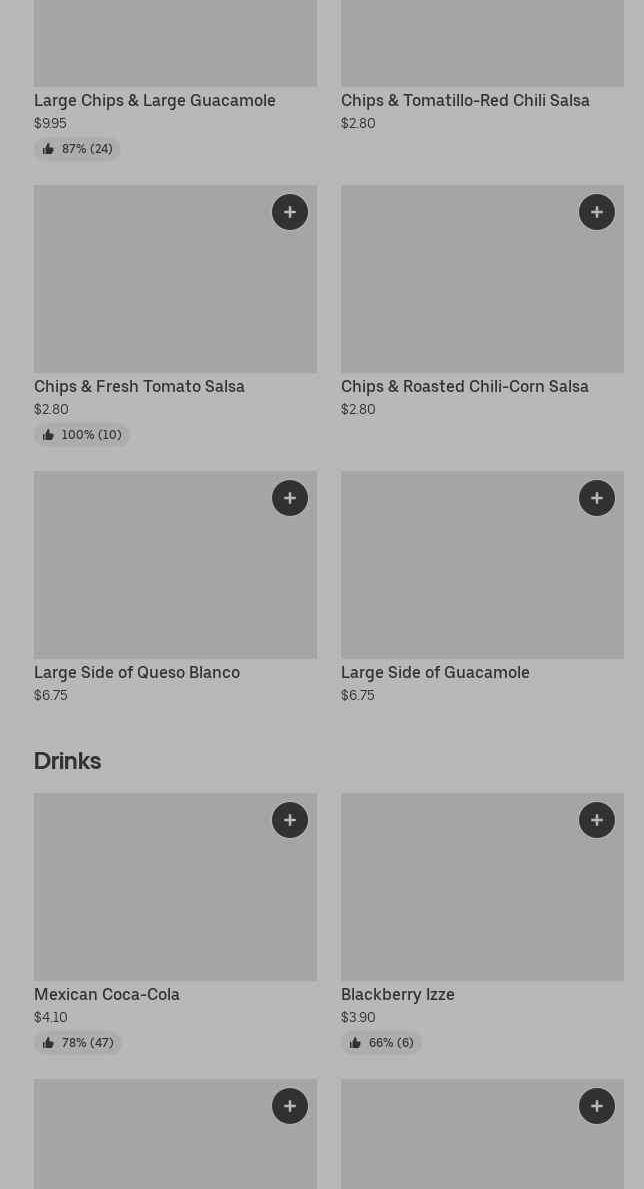Open Large Side of Queso Blanco details
The width and height of the screenshot is (644, 1189).
pyautogui.click(x=137, y=672)
